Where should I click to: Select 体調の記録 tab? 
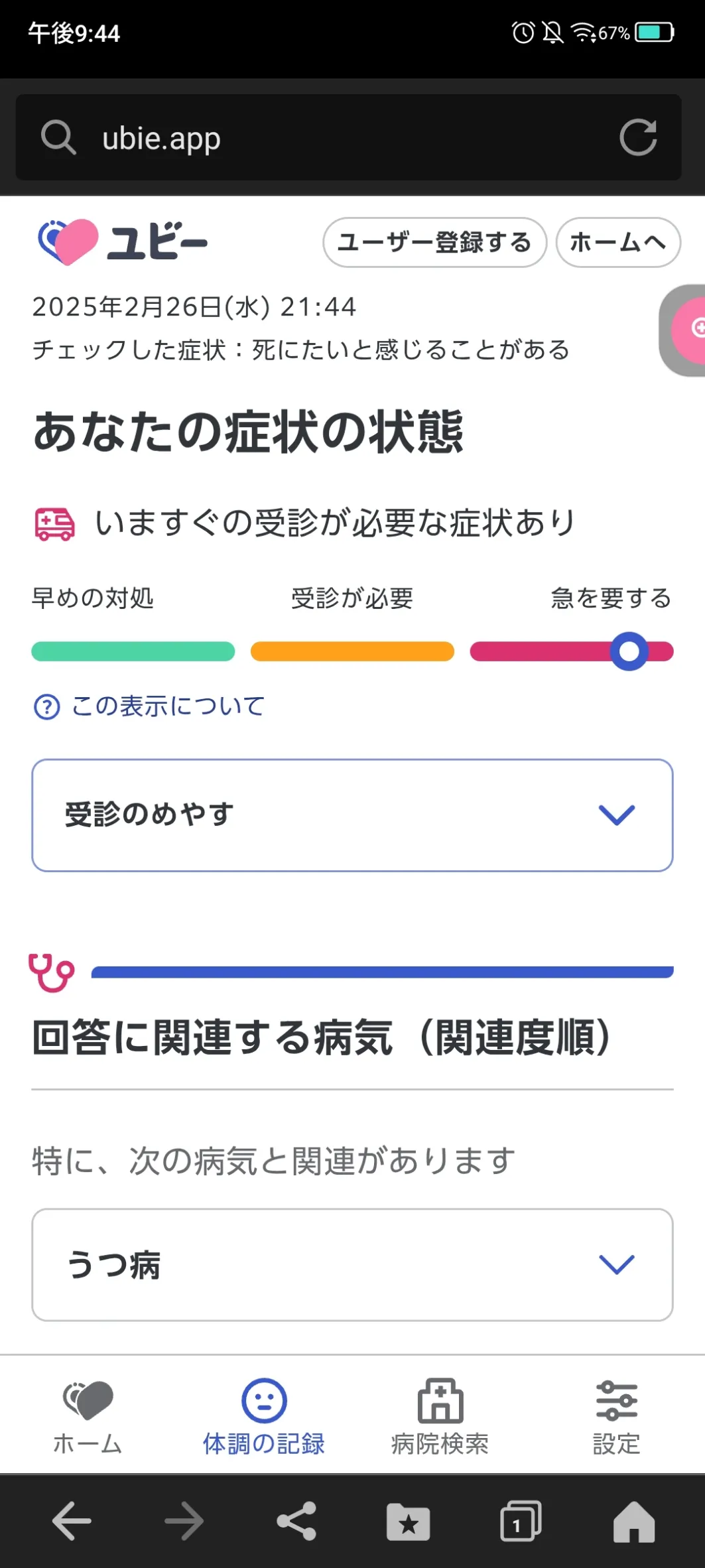[x=264, y=1416]
